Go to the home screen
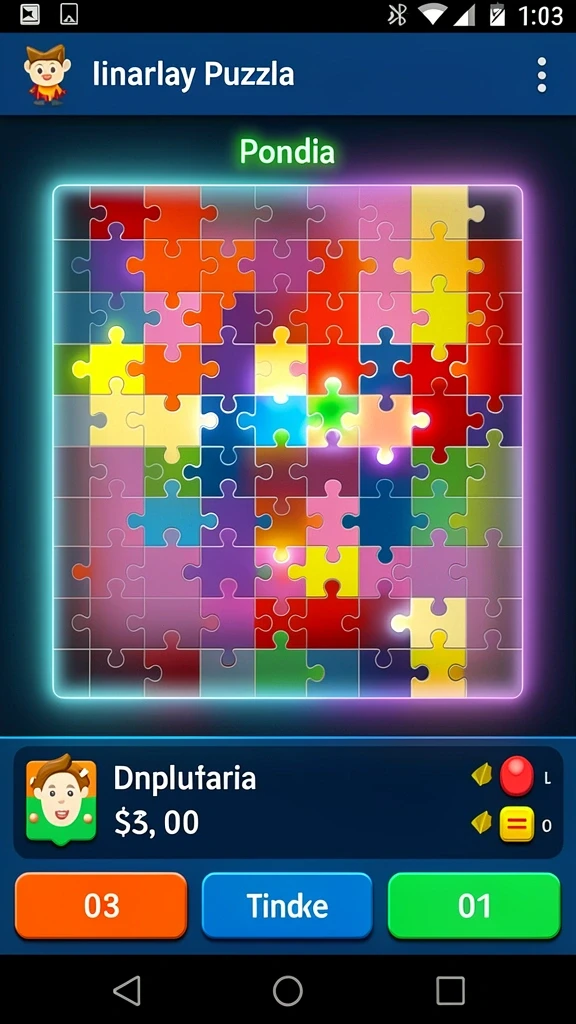This screenshot has height=1024, width=576. pyautogui.click(x=287, y=990)
